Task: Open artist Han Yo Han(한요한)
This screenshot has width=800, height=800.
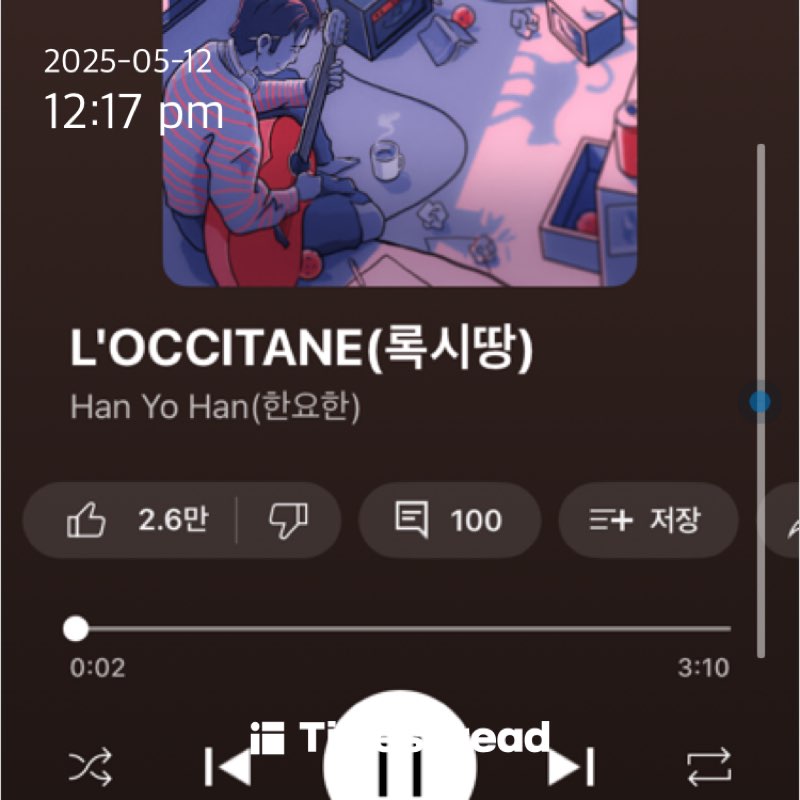Action: coord(215,407)
